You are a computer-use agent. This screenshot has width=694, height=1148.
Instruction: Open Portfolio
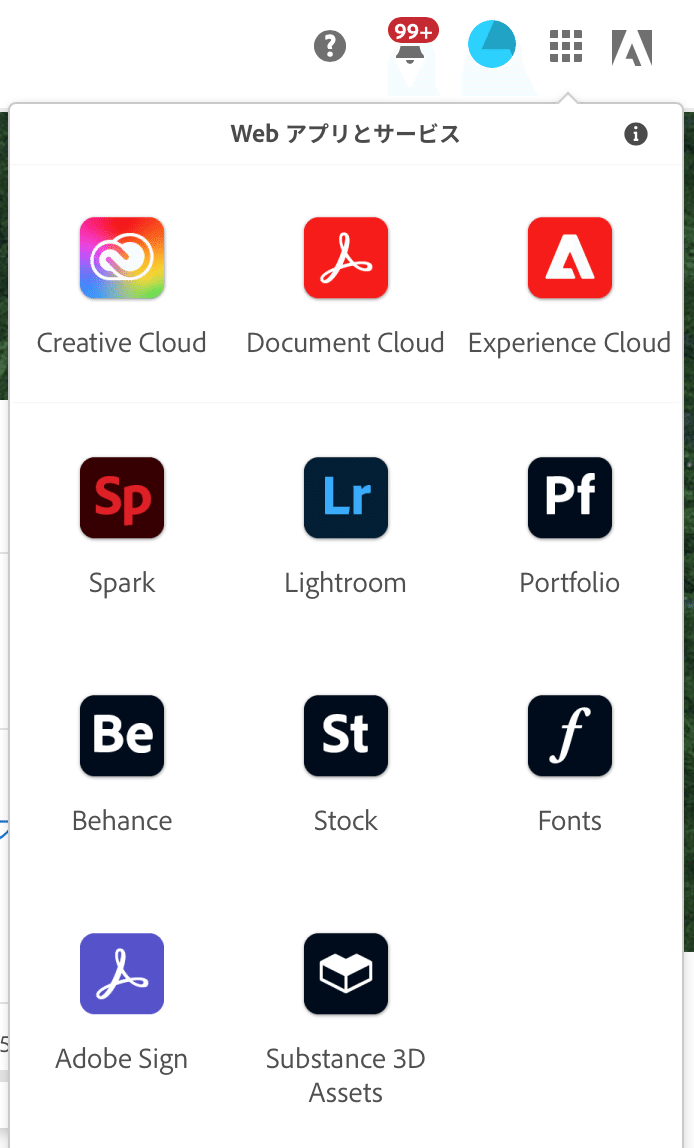(570, 498)
